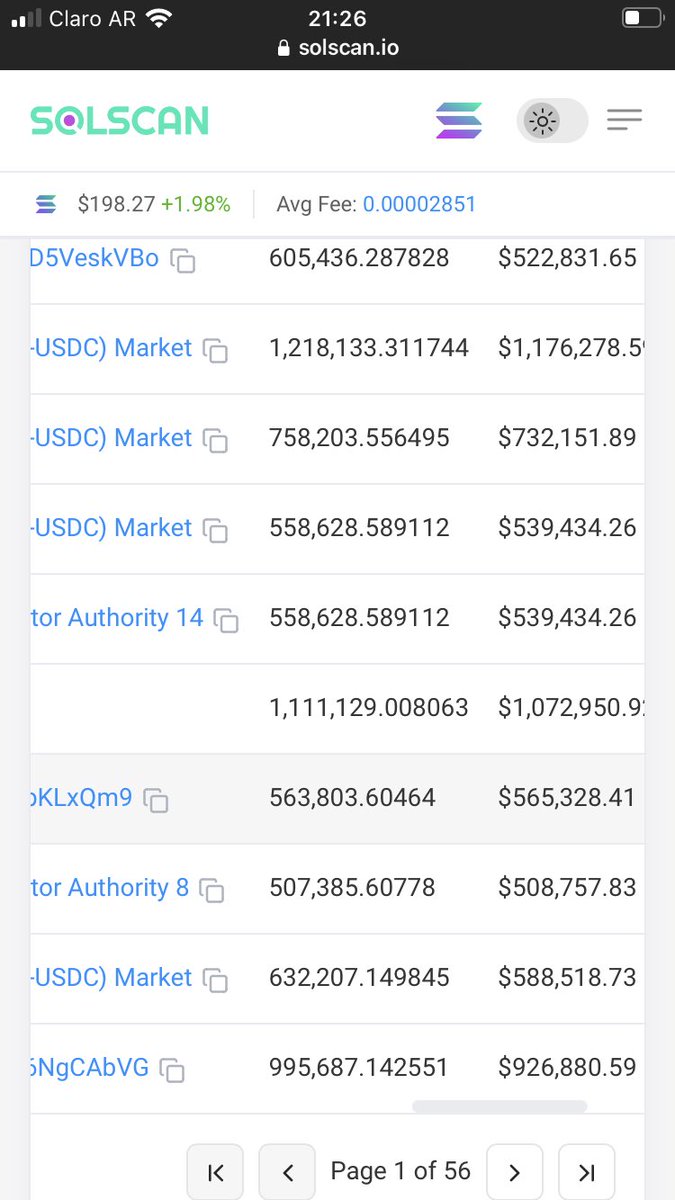Screen dimensions: 675x1200
Task: Copy the address ending D5VeskVBo
Action: click(x=182, y=261)
